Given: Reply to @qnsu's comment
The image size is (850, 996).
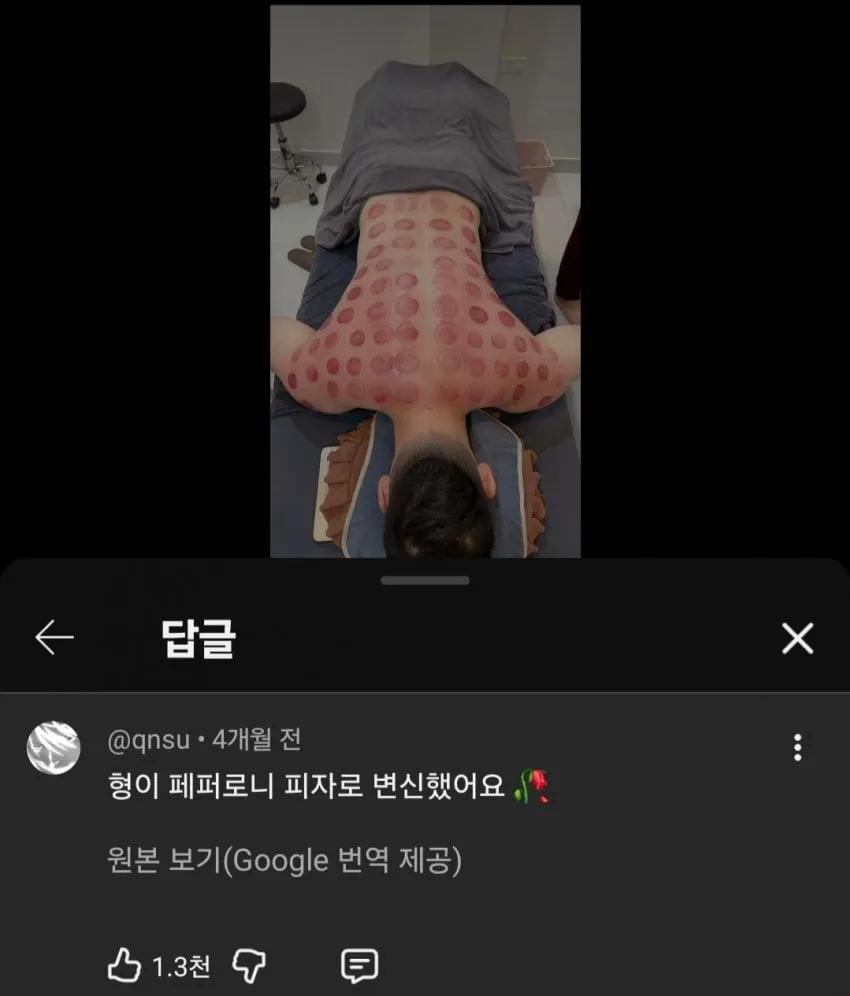Looking at the screenshot, I should 359,966.
